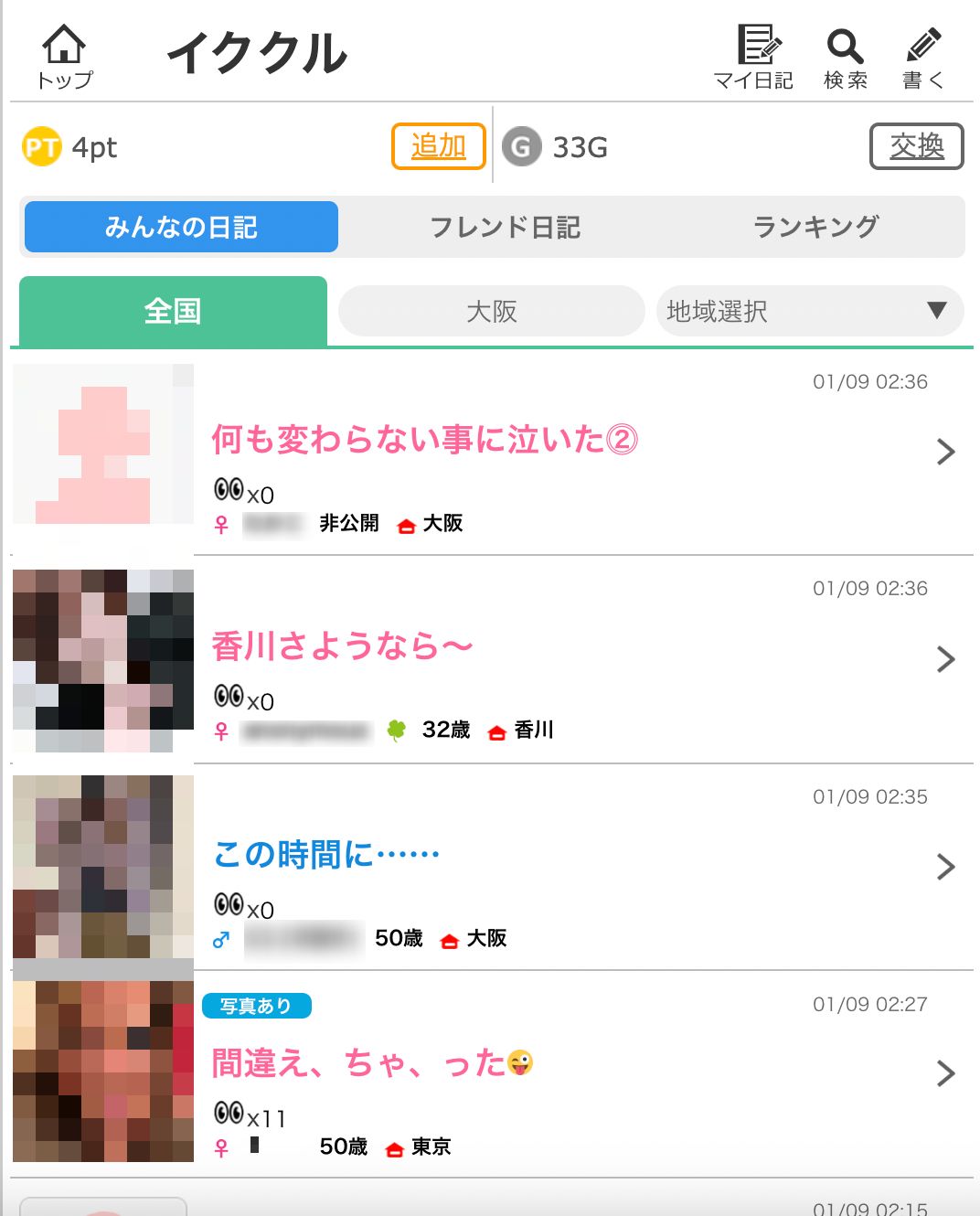Expand the 何も変わらない事に泣いた② entry chevron

pyautogui.click(x=945, y=452)
